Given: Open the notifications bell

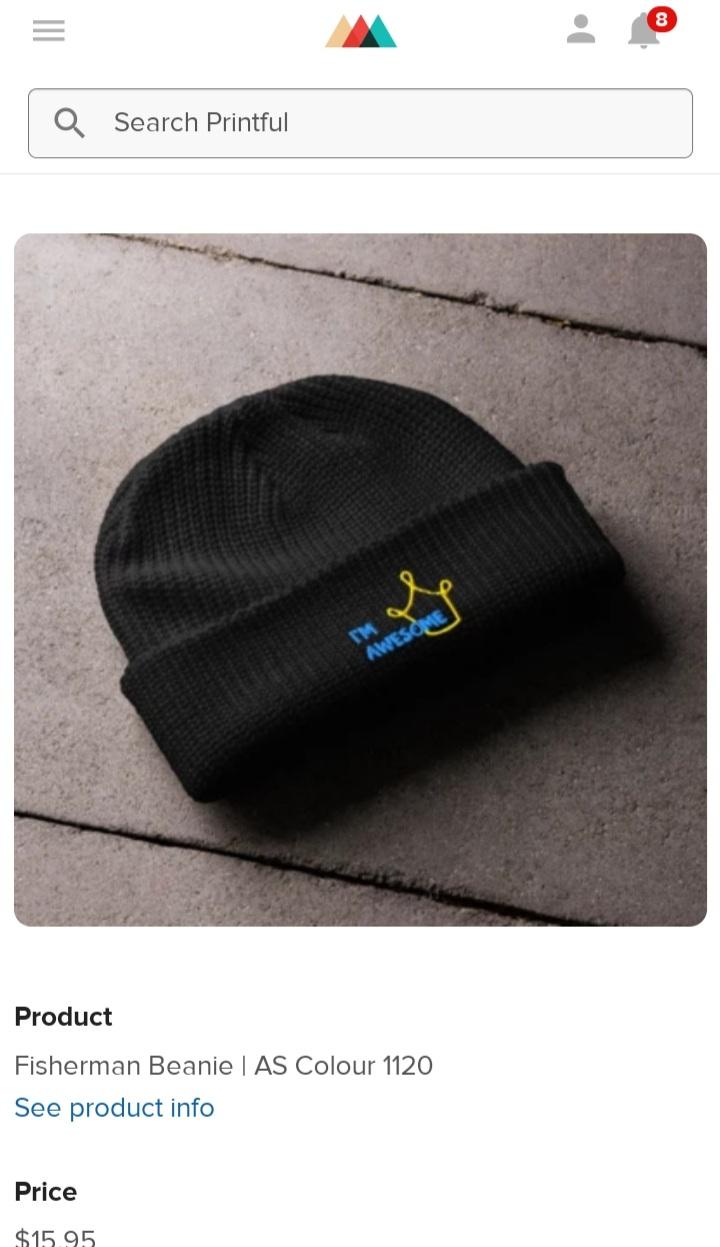Looking at the screenshot, I should click(644, 31).
